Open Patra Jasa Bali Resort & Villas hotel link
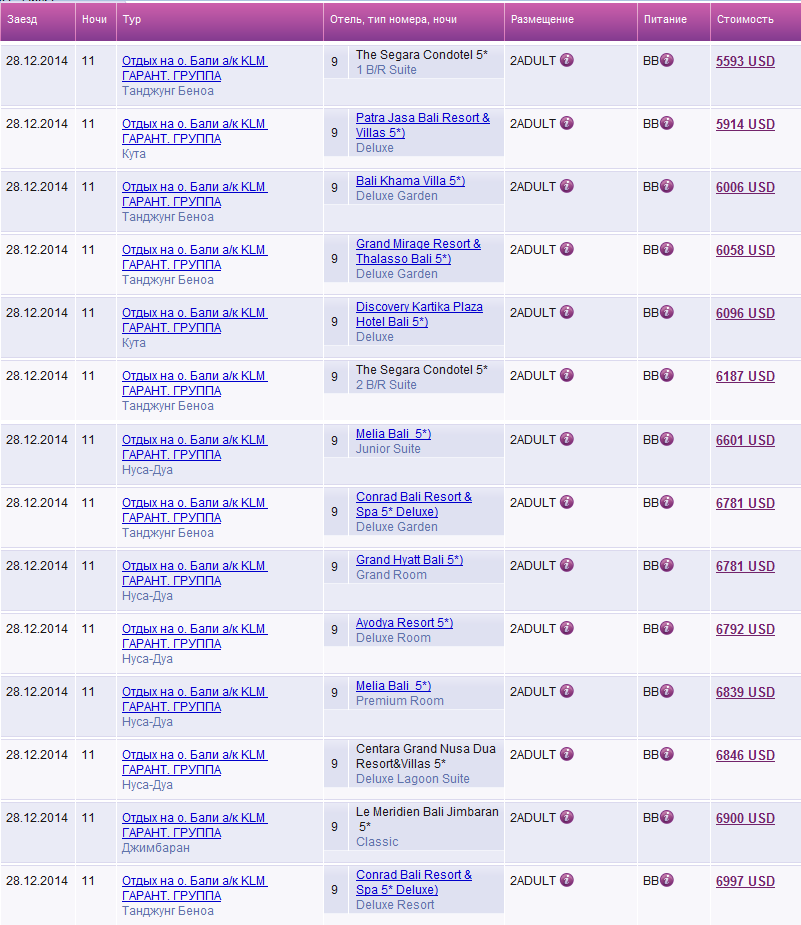 point(422,118)
